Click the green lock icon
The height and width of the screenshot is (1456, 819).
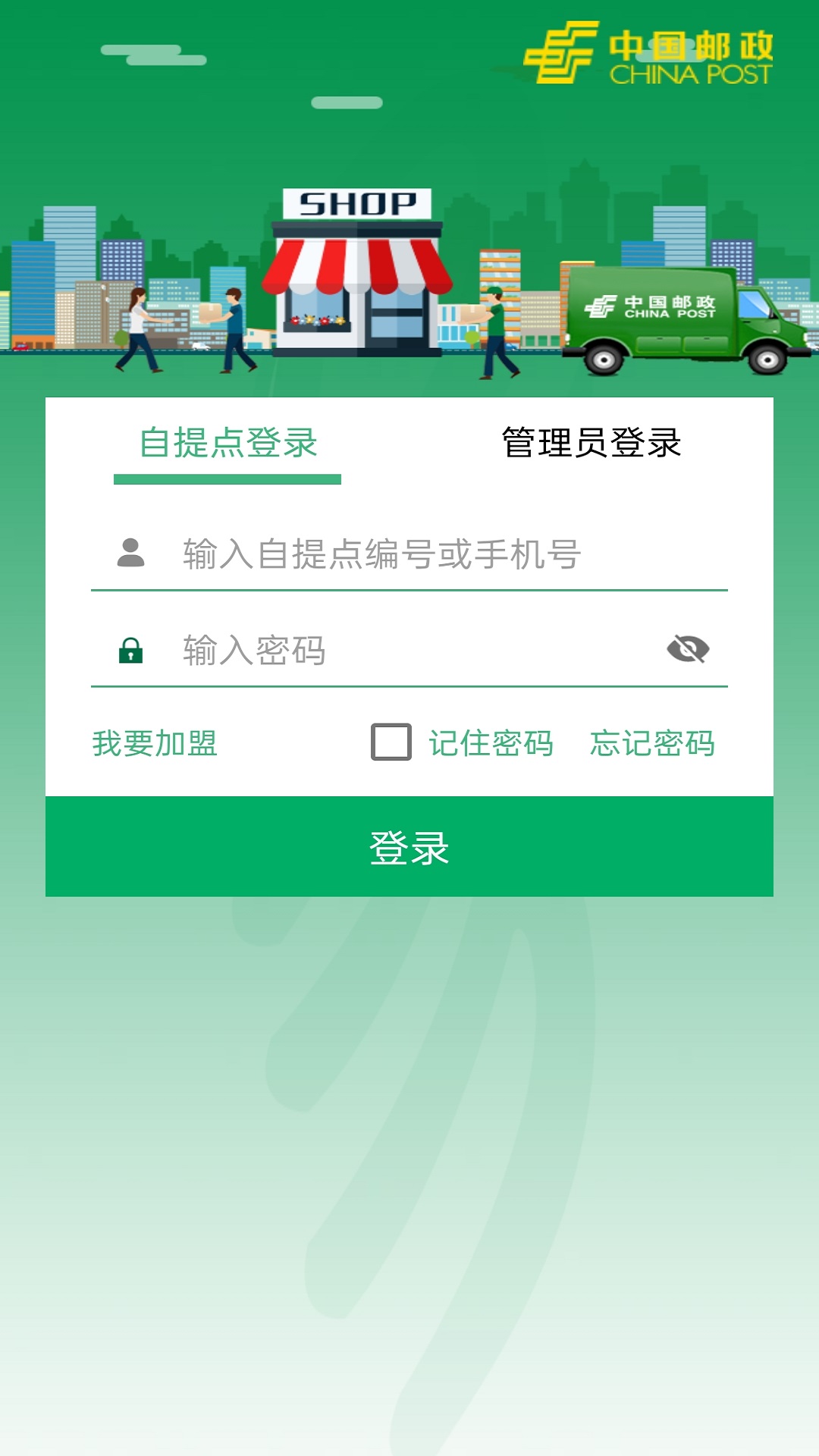(x=130, y=650)
